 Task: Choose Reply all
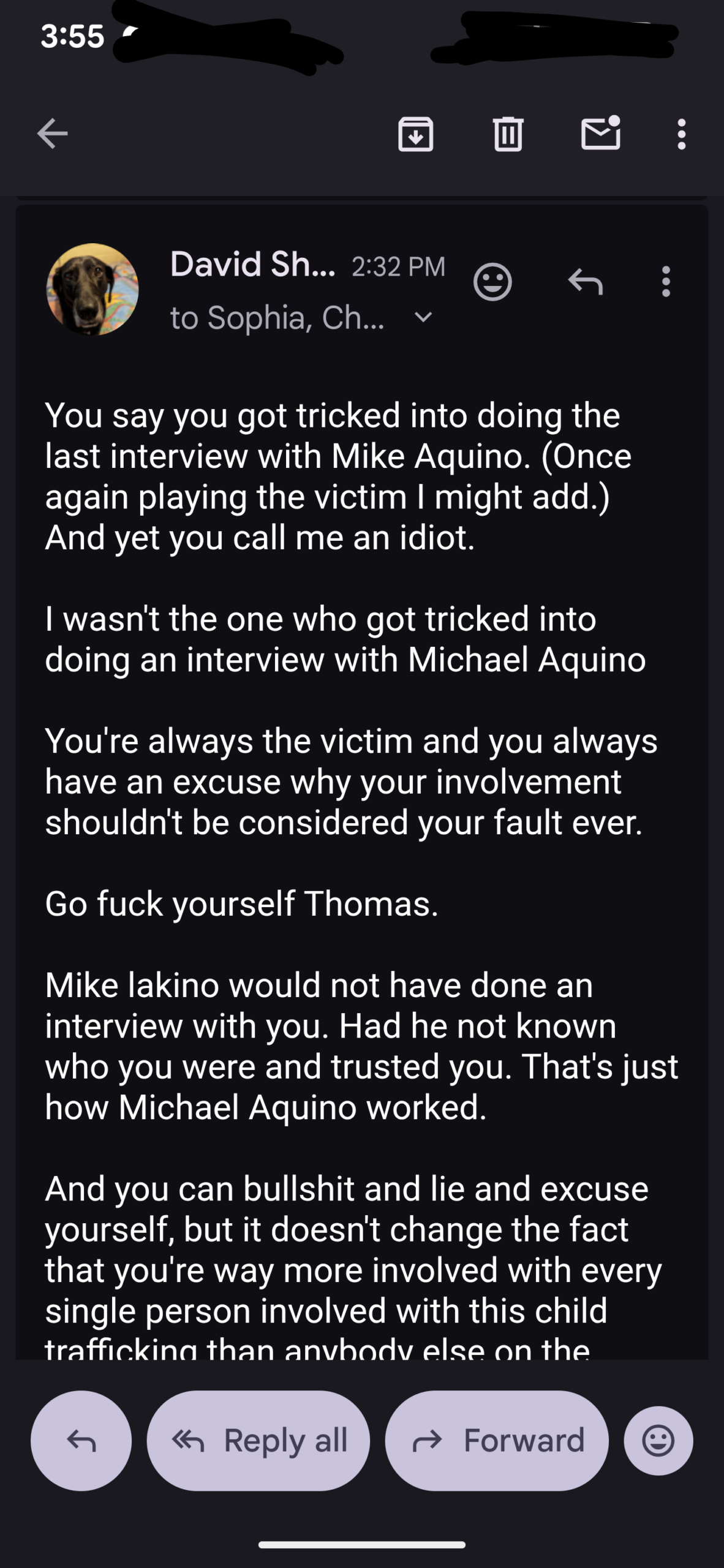pos(258,1441)
